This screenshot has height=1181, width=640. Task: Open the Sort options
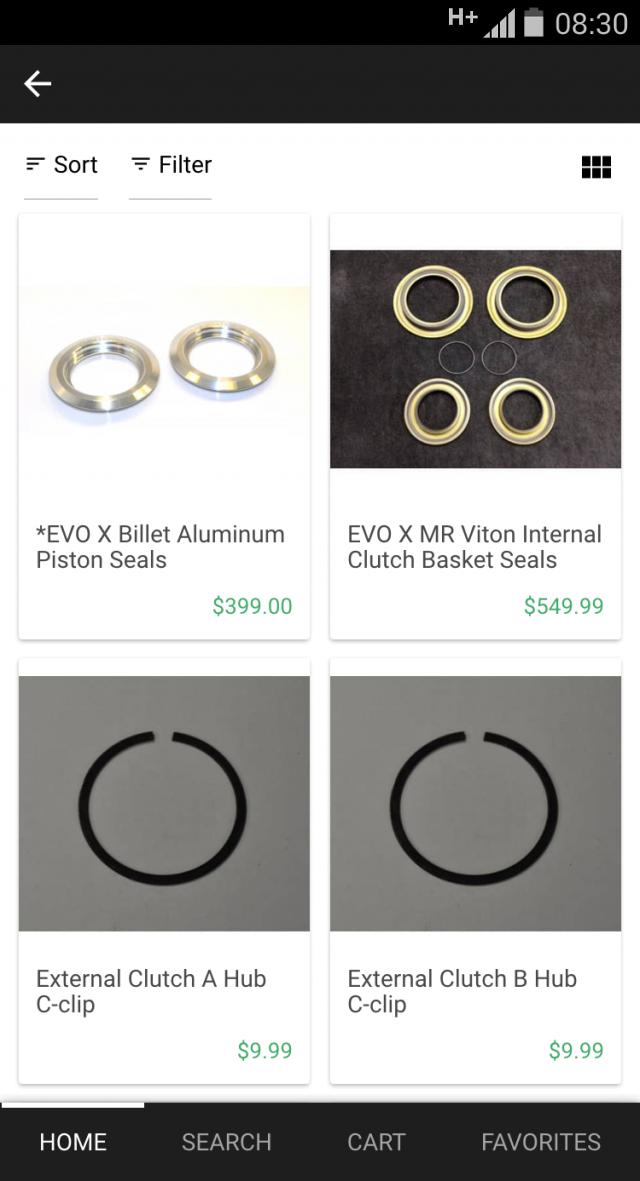tap(62, 165)
